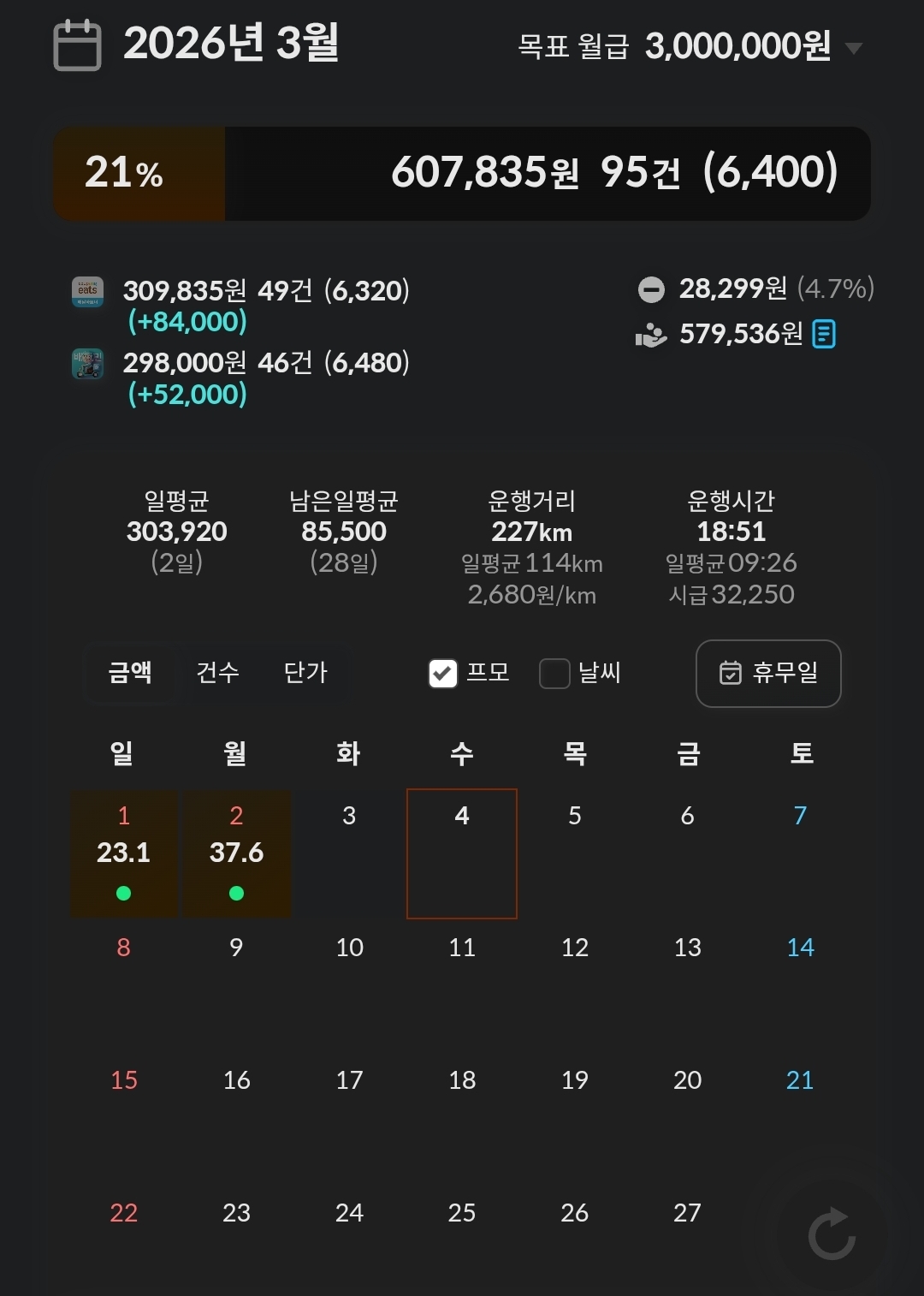Expand the 목표 월급 dropdown
This screenshot has height=1296, width=924.
[x=853, y=48]
